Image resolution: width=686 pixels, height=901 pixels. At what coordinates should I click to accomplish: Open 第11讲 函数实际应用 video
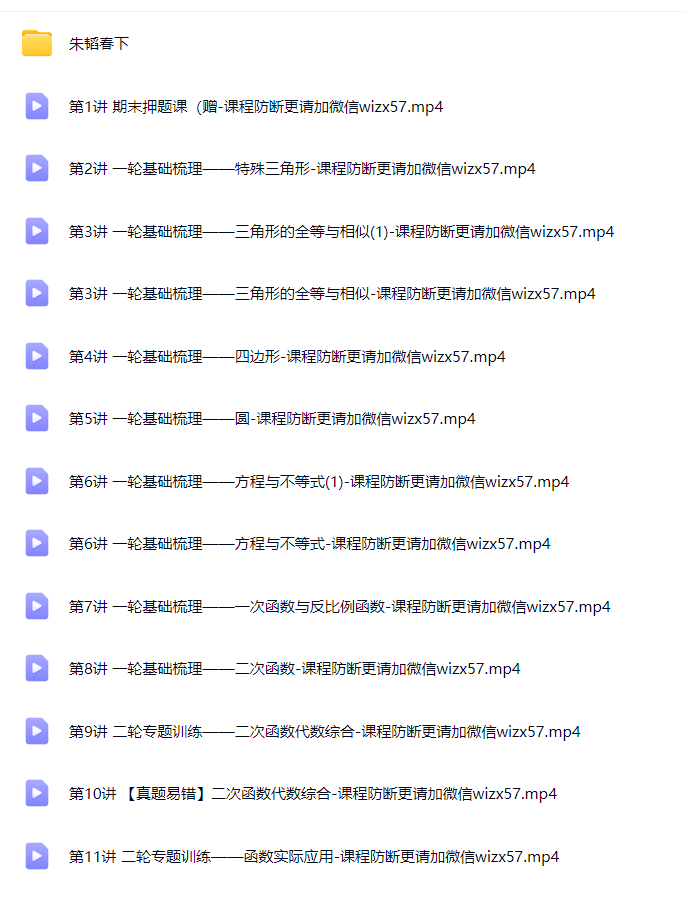coord(313,856)
